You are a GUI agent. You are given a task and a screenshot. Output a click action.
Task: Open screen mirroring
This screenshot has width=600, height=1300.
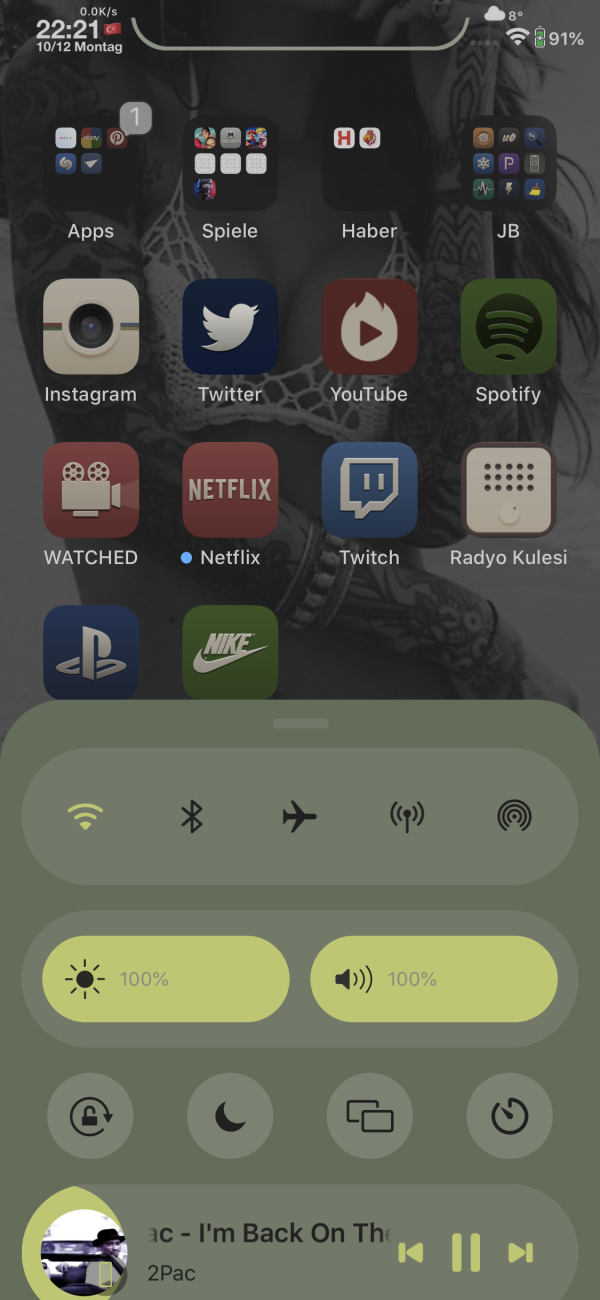tap(370, 1115)
